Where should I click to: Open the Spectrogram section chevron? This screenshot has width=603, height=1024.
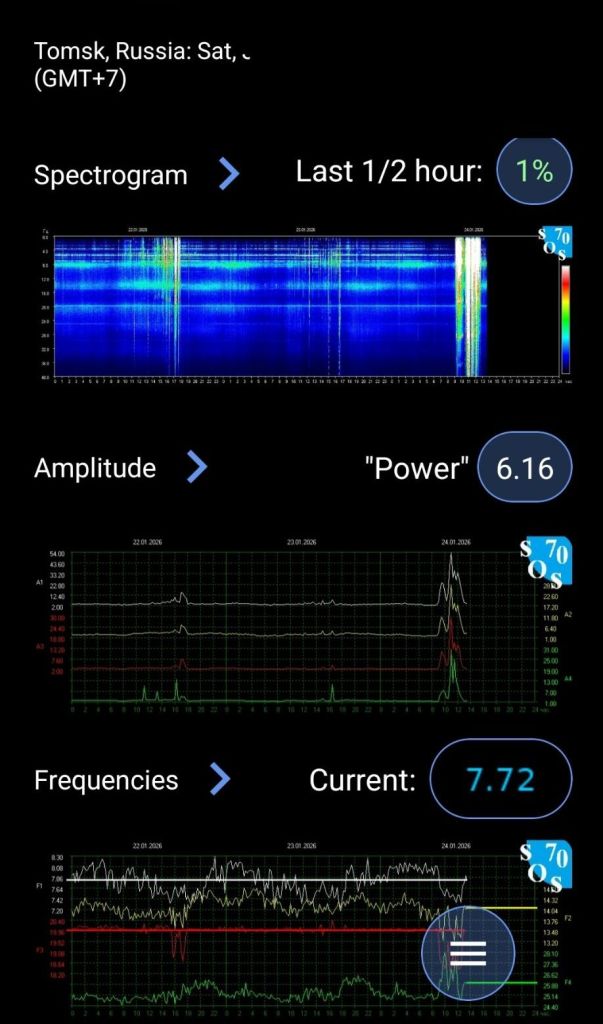[x=230, y=174]
